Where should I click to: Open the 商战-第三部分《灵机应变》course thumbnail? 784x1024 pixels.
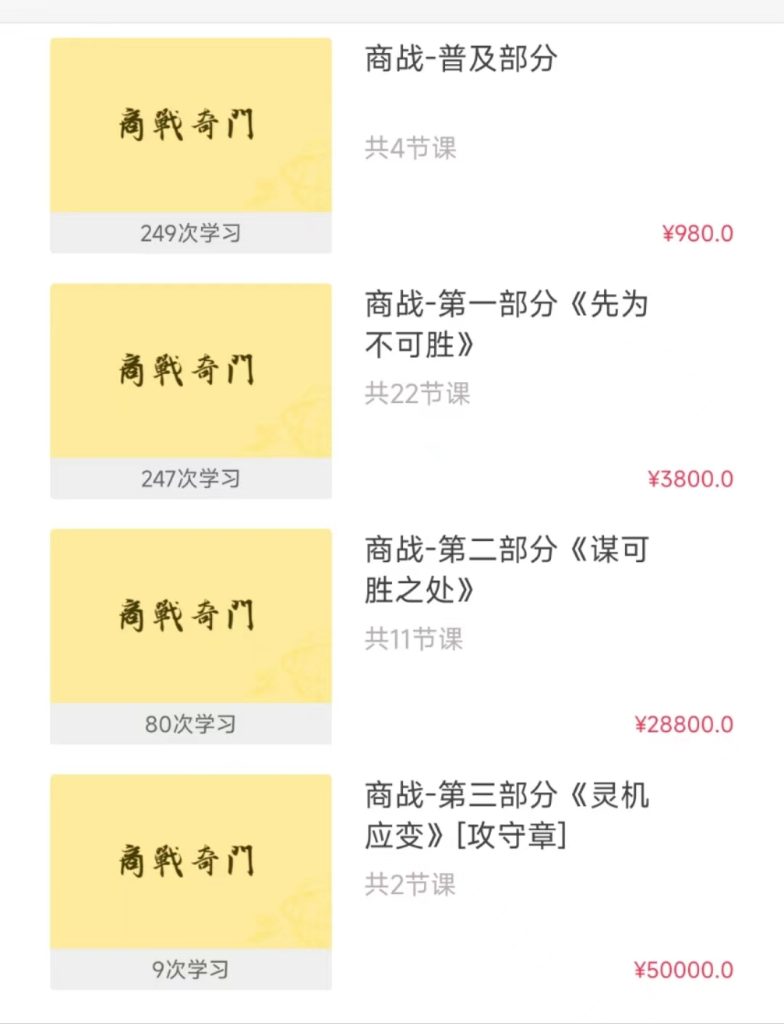(190, 860)
